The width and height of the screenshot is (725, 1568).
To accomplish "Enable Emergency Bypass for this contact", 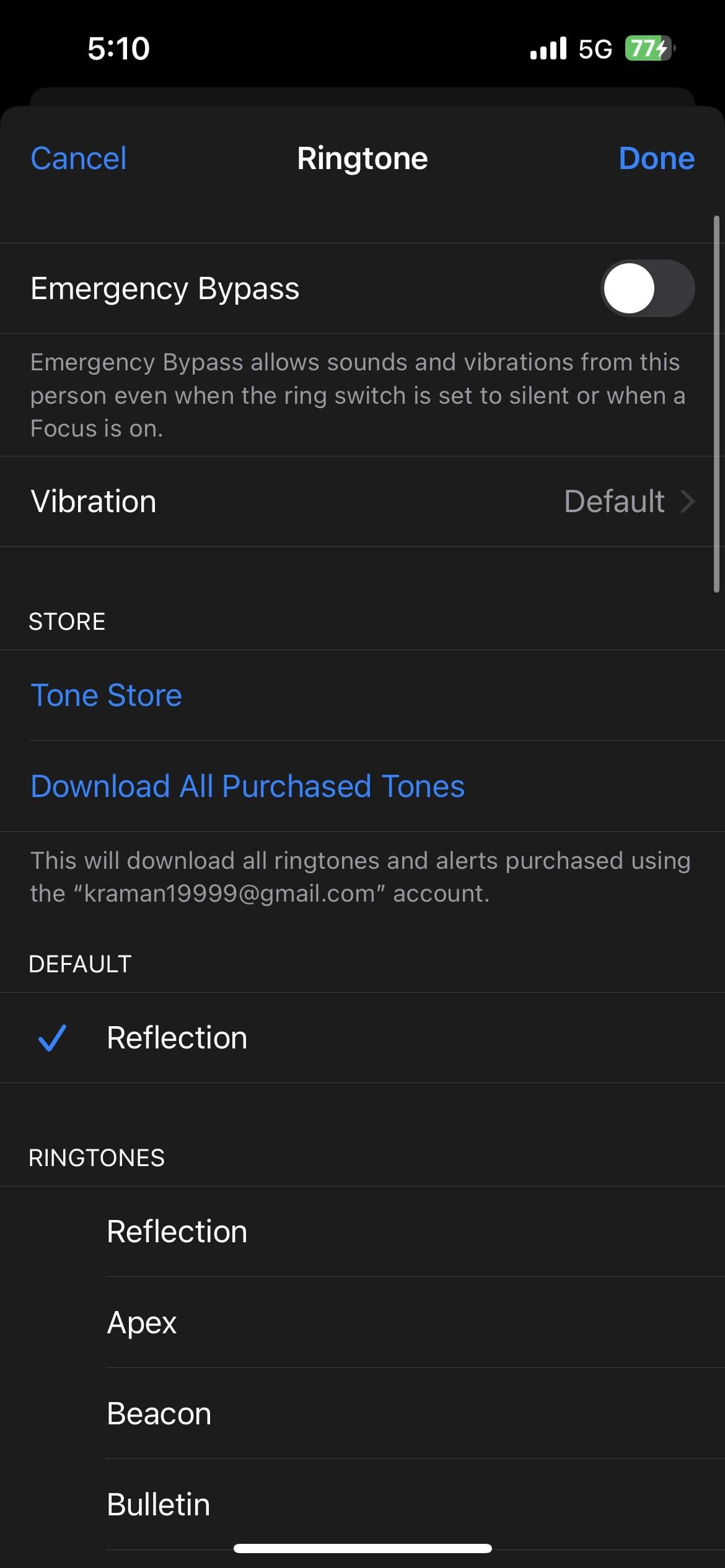I will [x=646, y=288].
